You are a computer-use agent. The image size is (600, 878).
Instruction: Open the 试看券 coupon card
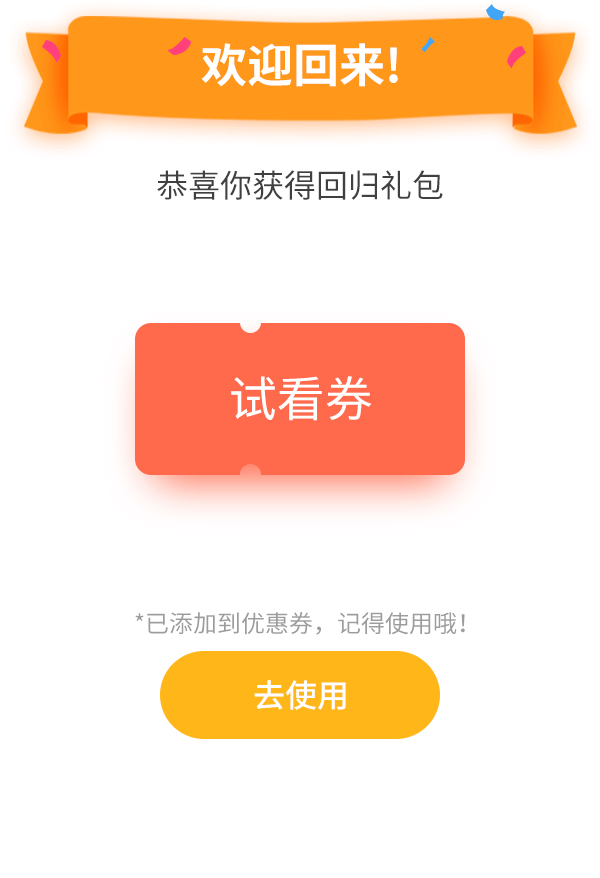point(300,399)
